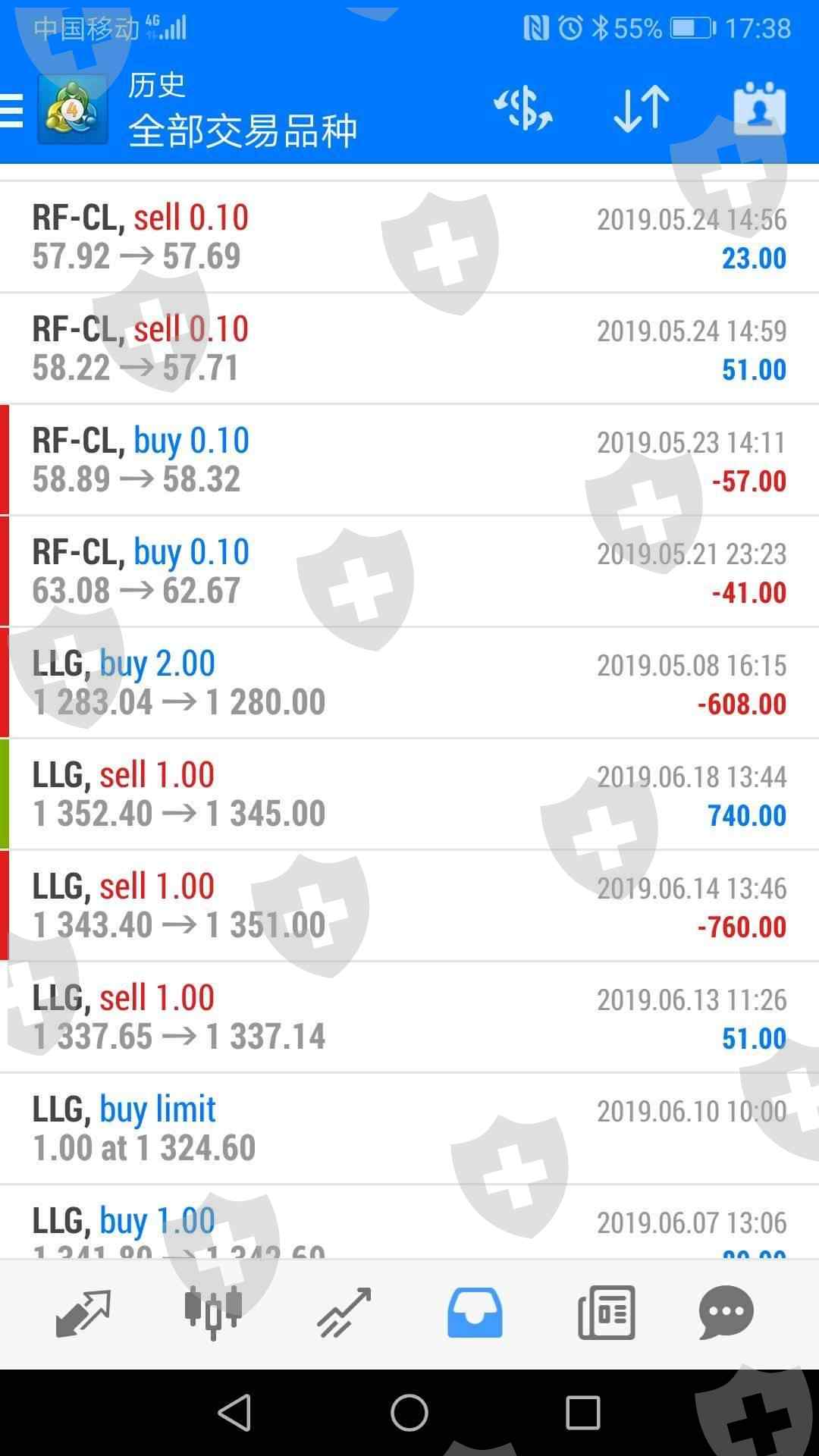819x1456 pixels.
Task: Open the symbol filter currency icon
Action: (522, 109)
